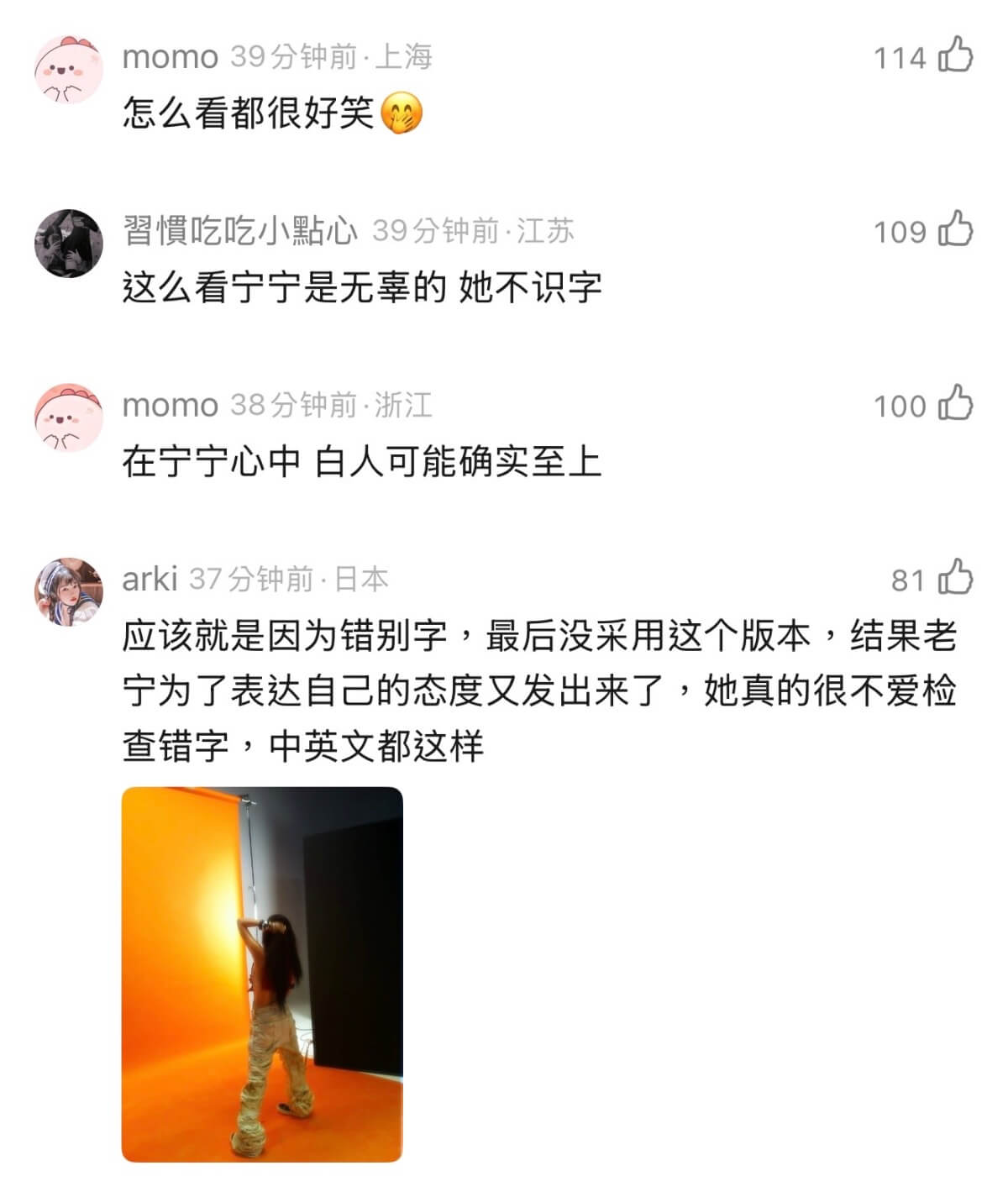Tap the username 習慣吃吃小點心

(239, 230)
